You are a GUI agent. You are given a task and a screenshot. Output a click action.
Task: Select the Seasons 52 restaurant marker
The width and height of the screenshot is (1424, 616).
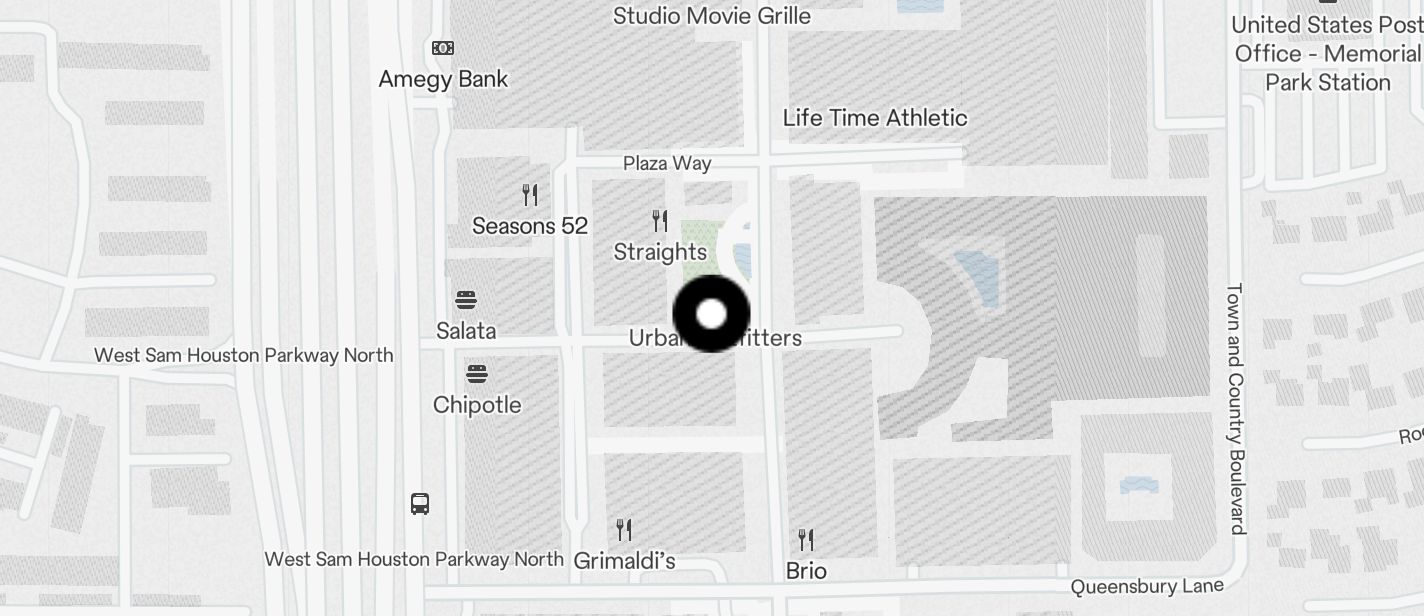click(x=530, y=194)
